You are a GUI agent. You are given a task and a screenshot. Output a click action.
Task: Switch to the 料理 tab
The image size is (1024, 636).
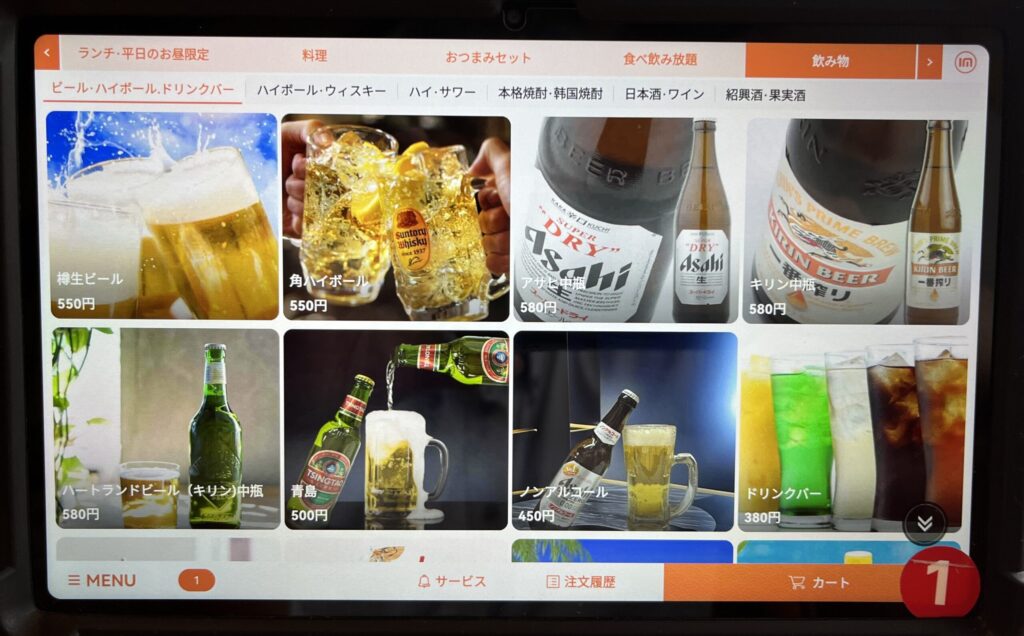pyautogui.click(x=315, y=57)
